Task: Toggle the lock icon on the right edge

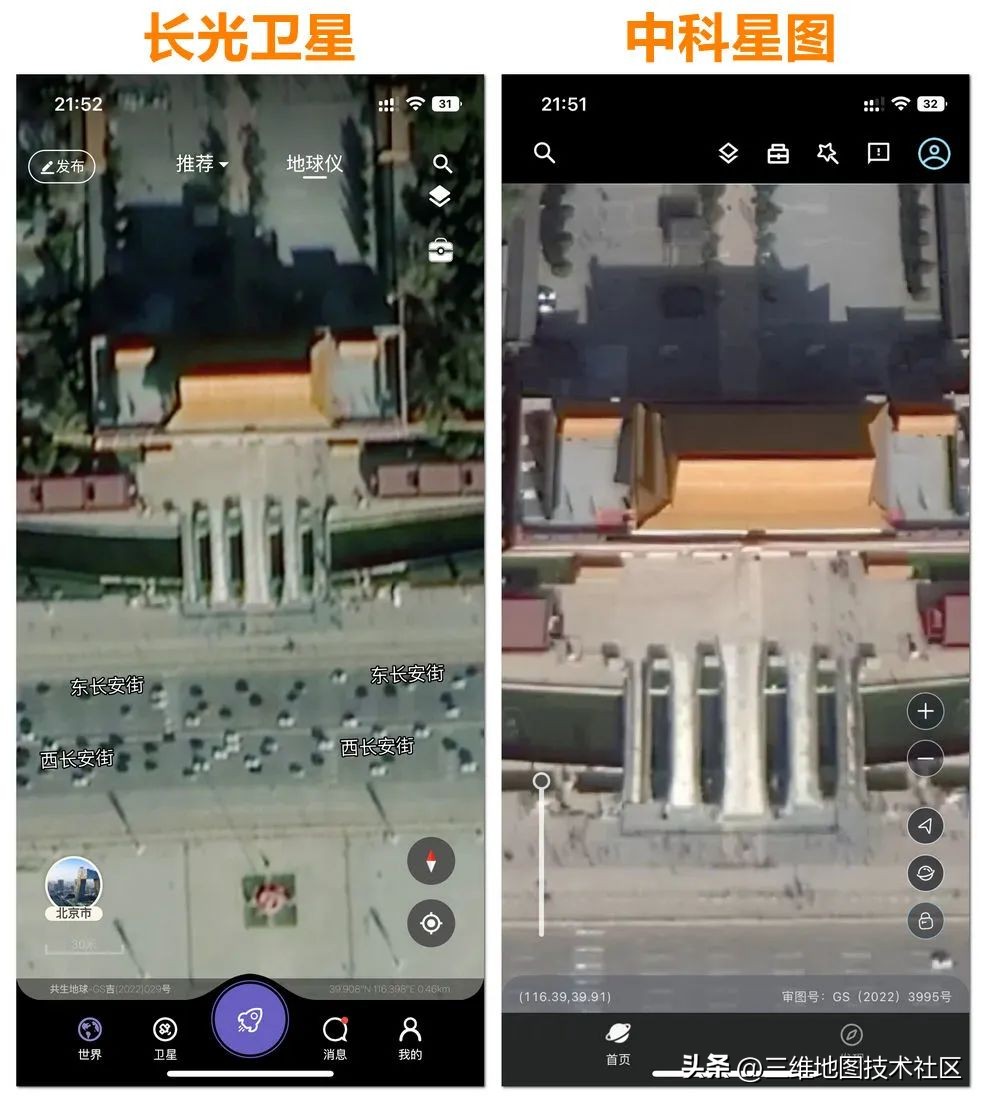Action: [x=925, y=921]
